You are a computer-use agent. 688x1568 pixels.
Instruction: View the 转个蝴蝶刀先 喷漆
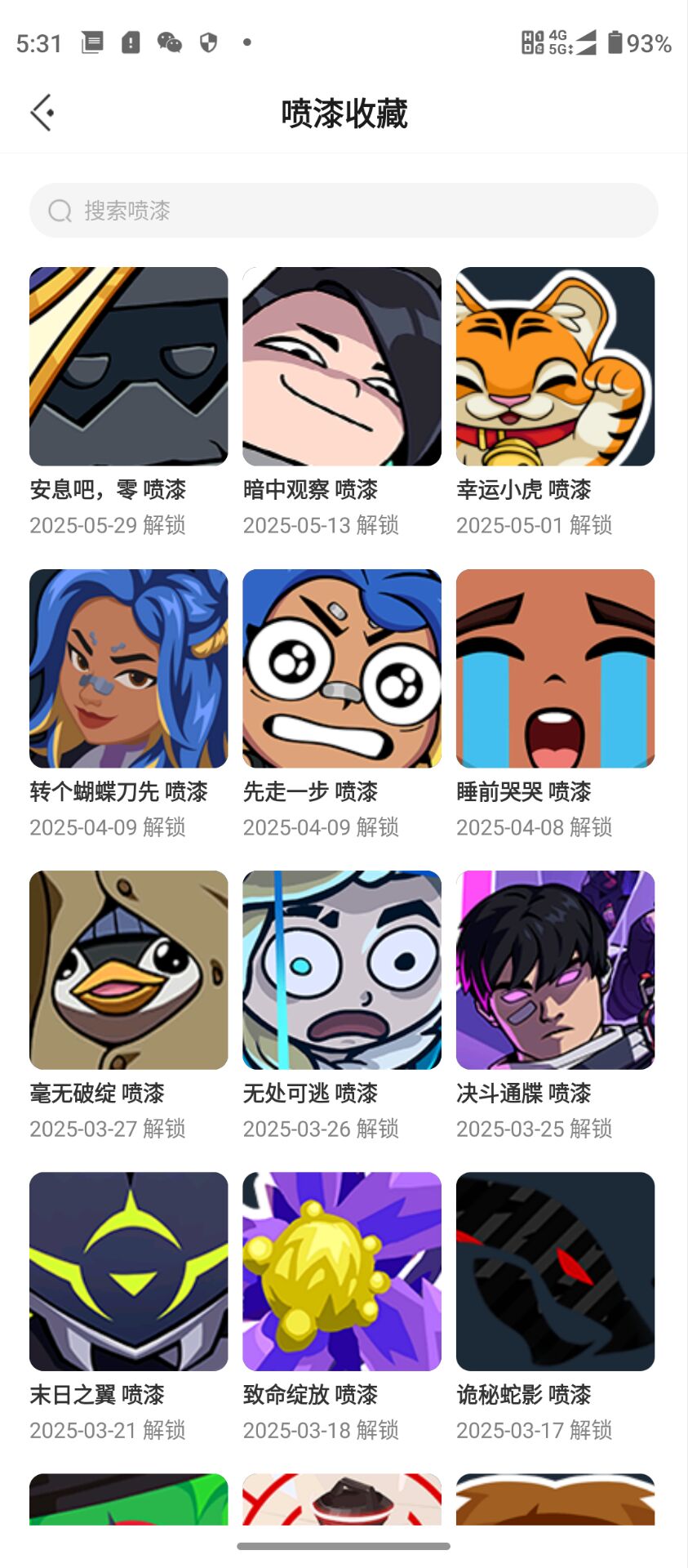point(129,669)
